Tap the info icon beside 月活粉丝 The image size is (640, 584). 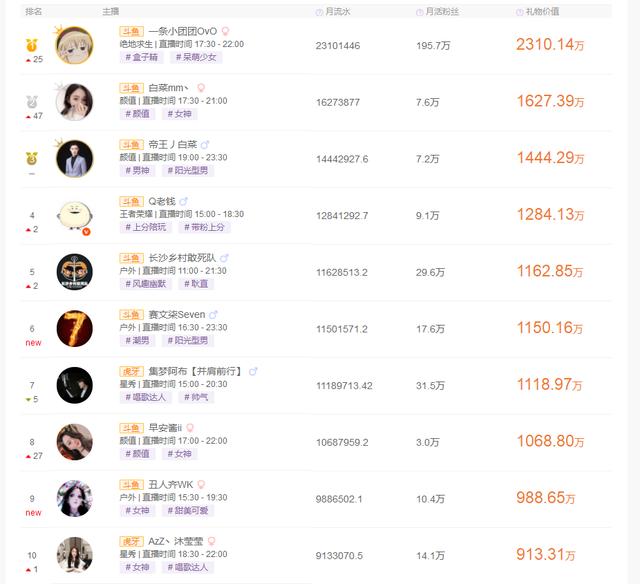[420, 12]
